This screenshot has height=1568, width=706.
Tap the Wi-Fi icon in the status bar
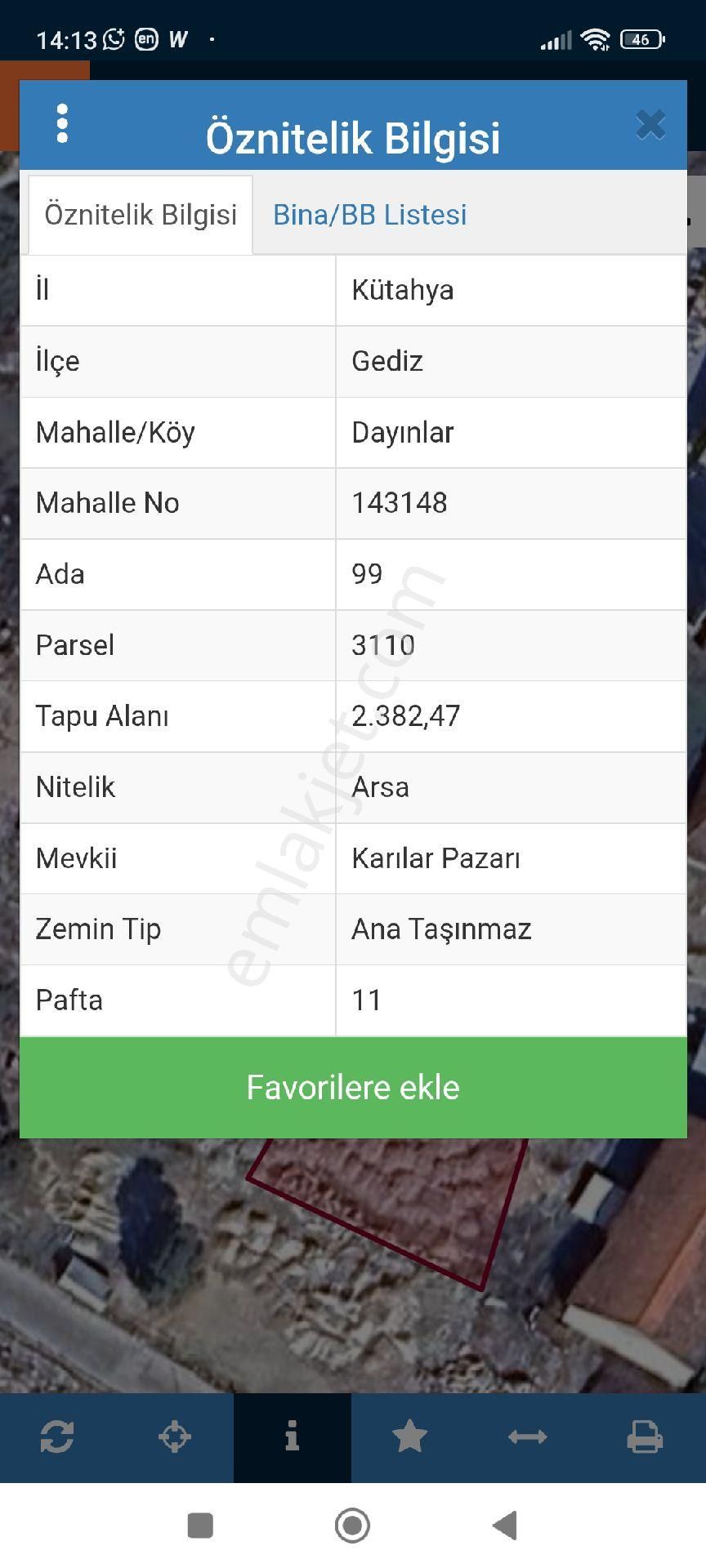[596, 38]
